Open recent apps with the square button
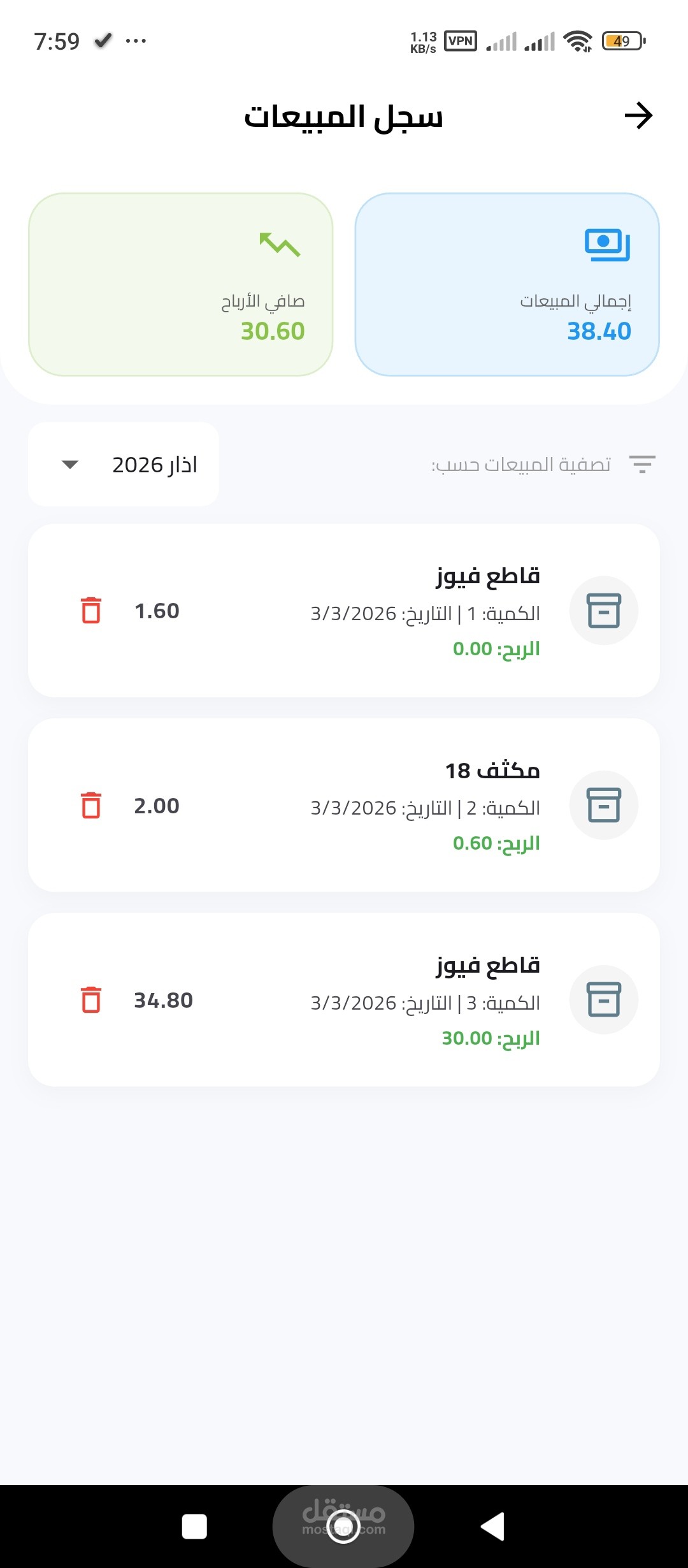 194,1527
